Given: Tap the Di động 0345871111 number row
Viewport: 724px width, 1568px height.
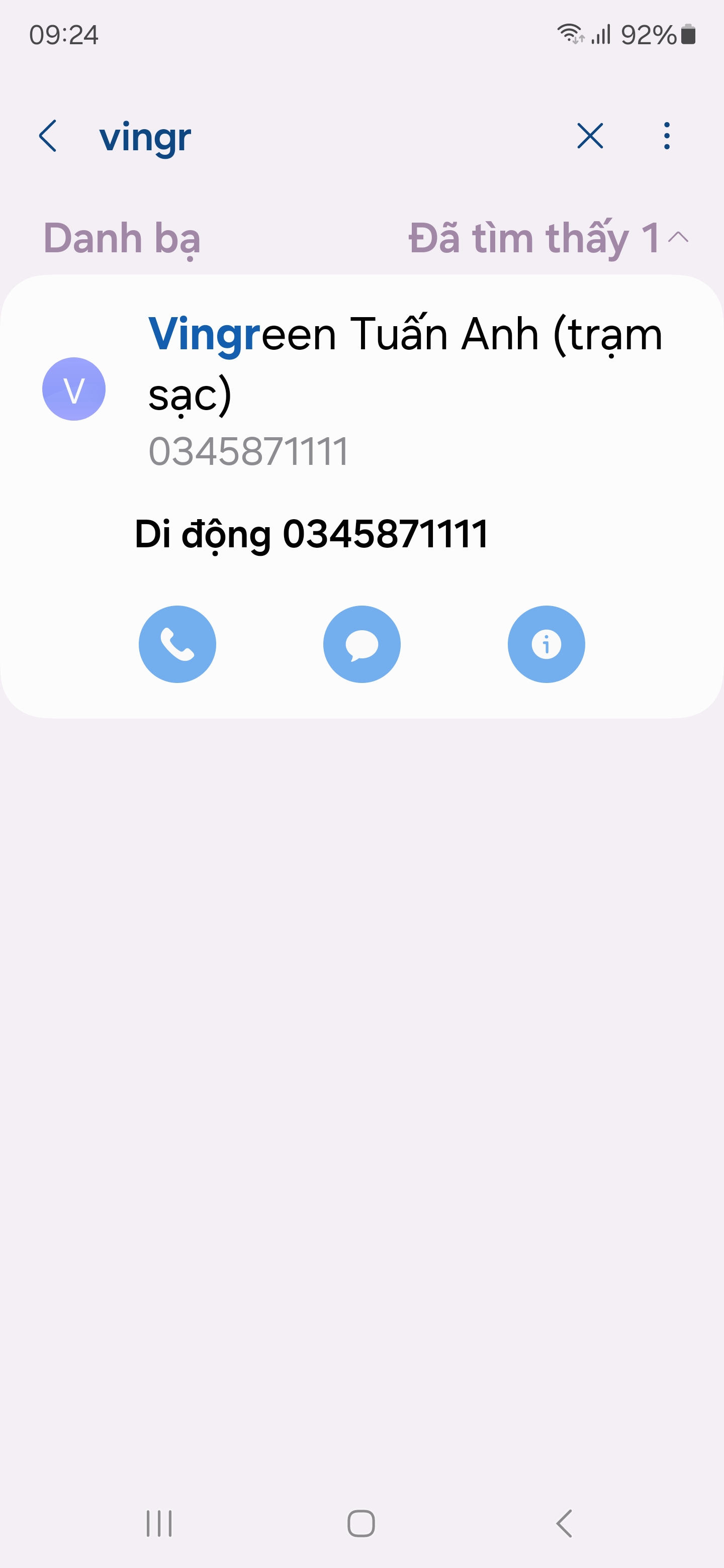Looking at the screenshot, I should point(311,534).
